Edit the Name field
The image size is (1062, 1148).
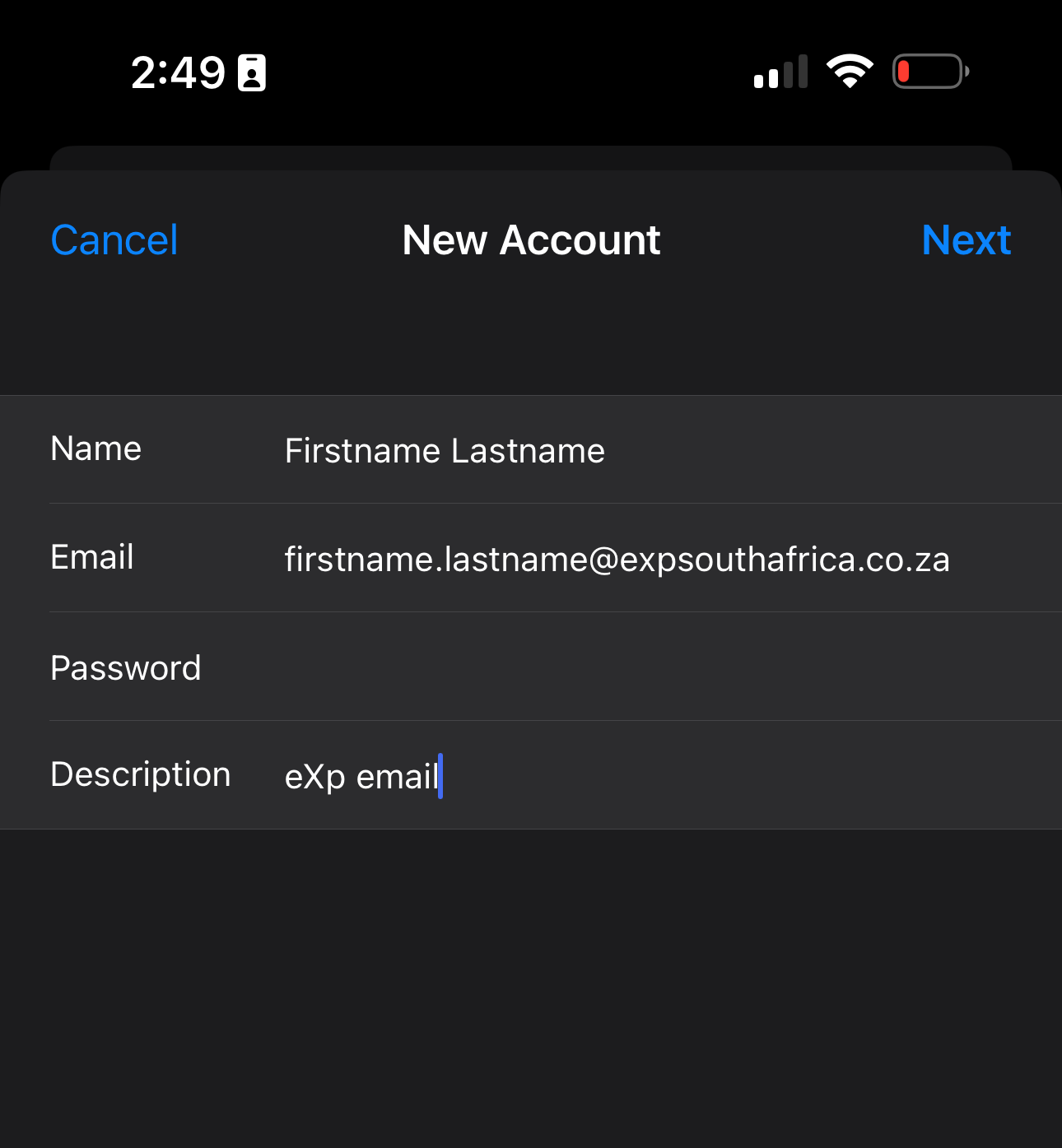[x=445, y=451]
